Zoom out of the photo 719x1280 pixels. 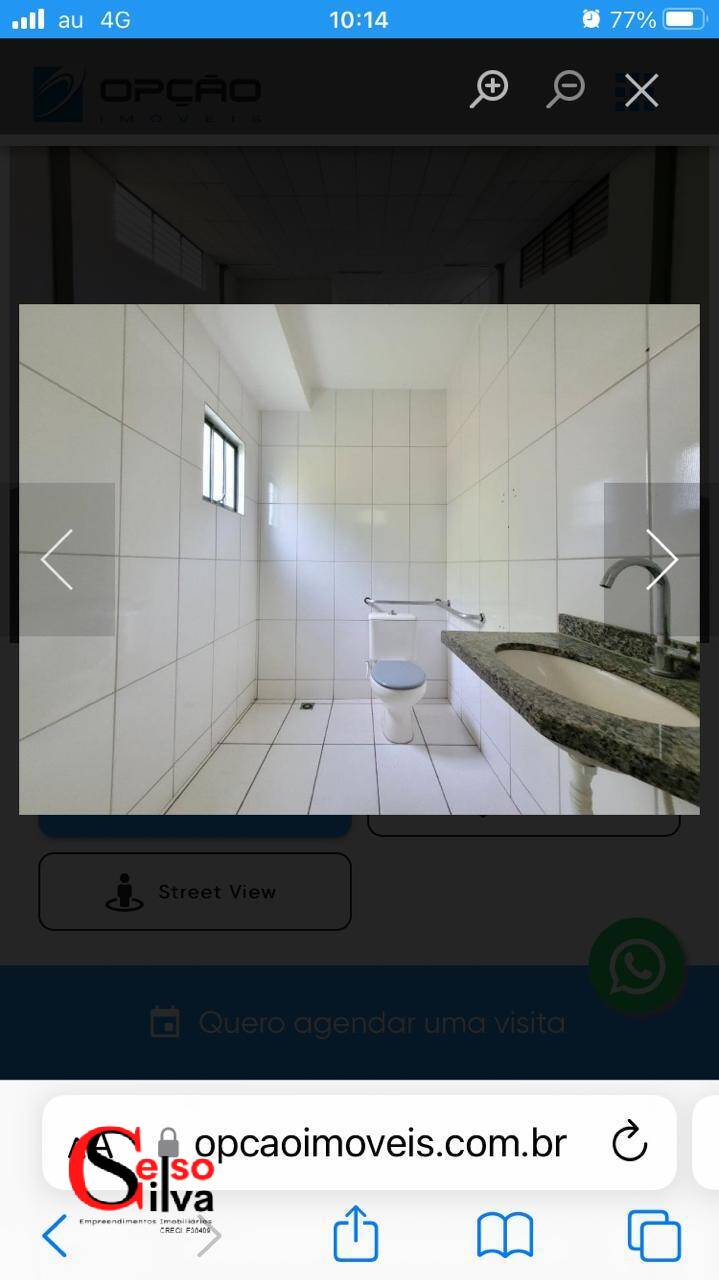(565, 90)
